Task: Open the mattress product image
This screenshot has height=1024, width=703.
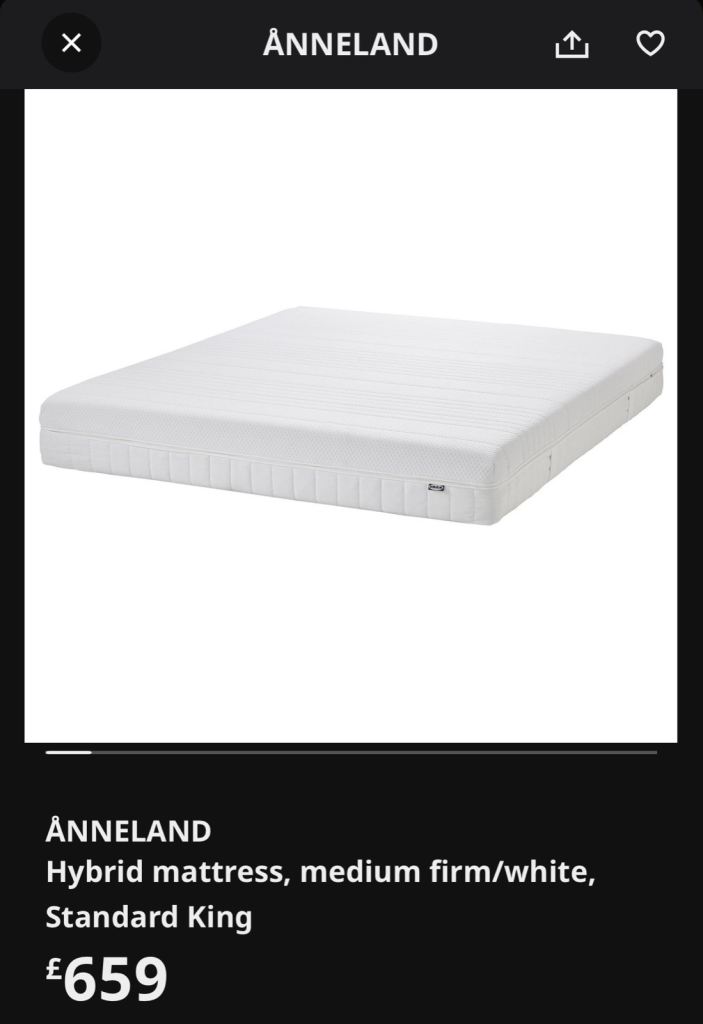Action: point(351,415)
